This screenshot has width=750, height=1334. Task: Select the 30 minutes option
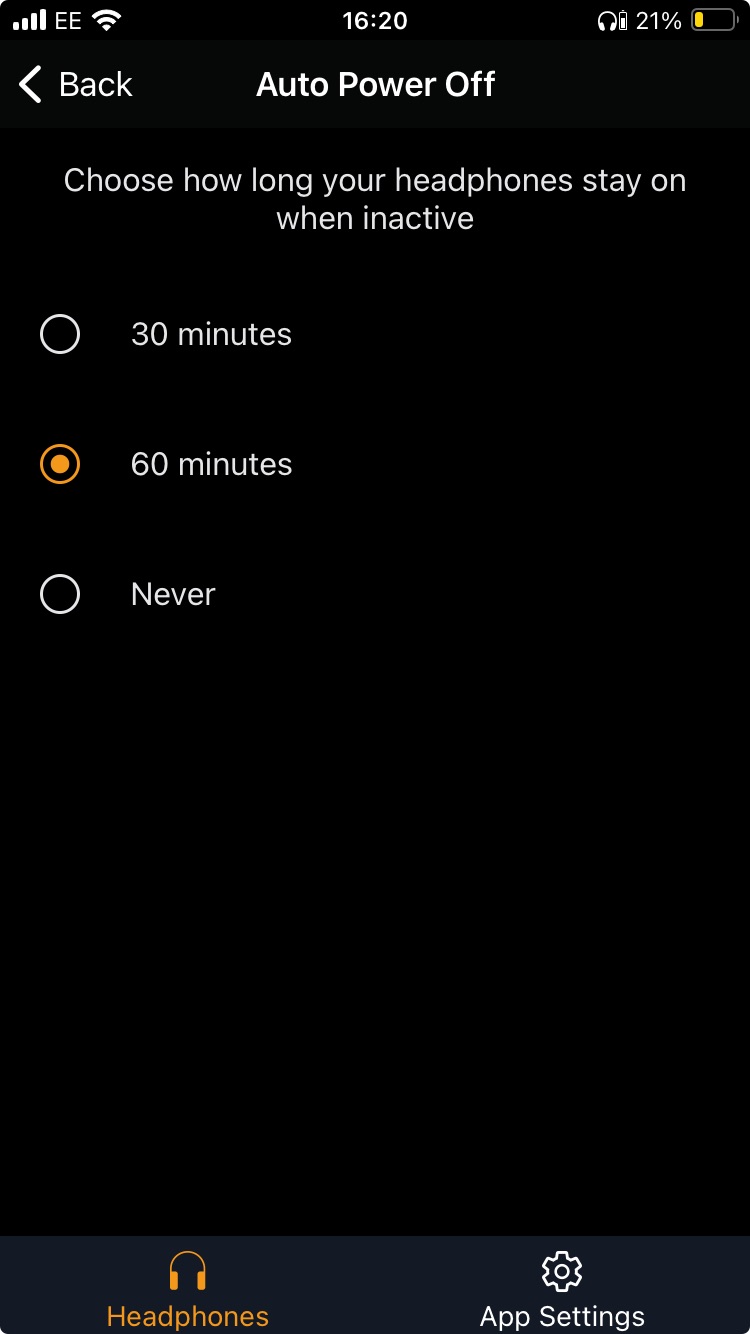coord(60,334)
